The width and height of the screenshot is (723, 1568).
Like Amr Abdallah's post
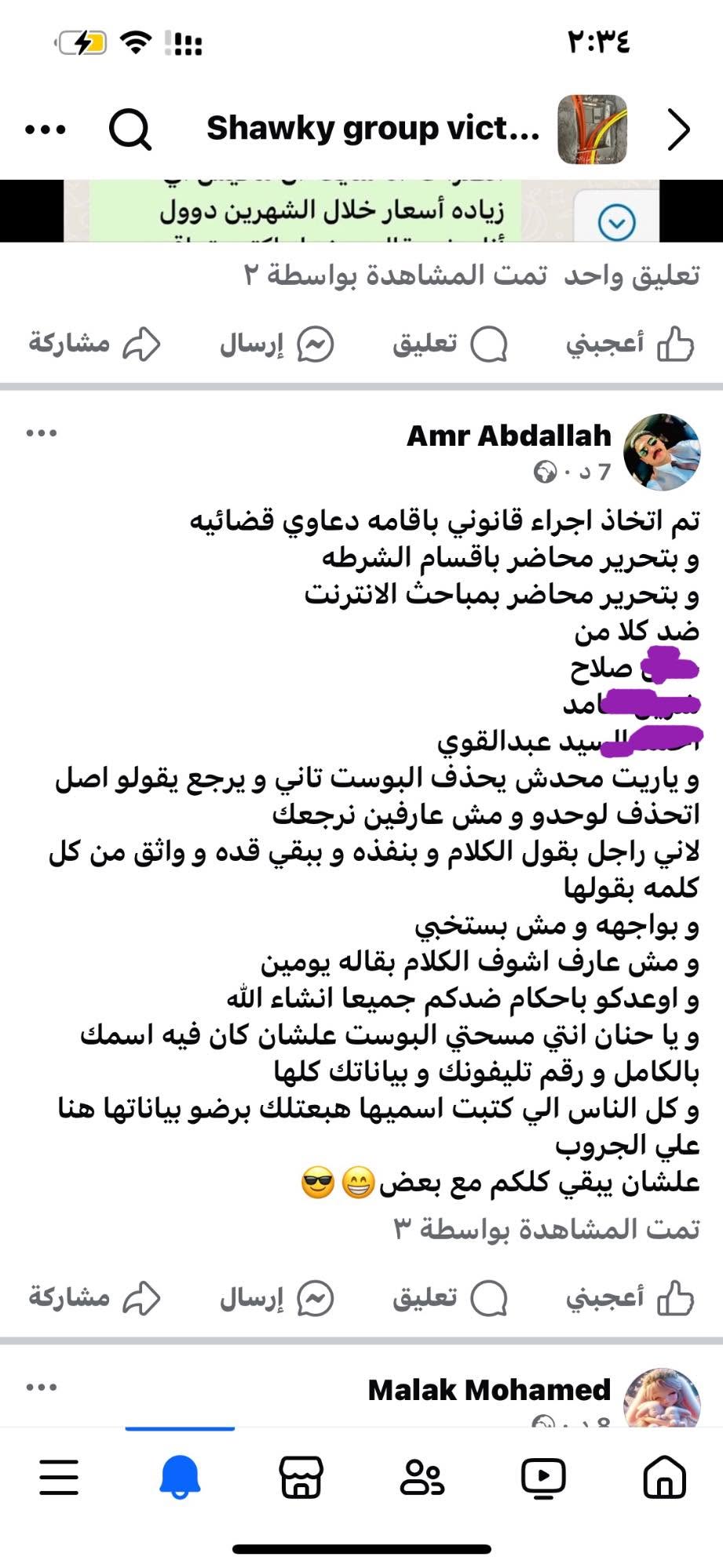[x=630, y=1297]
